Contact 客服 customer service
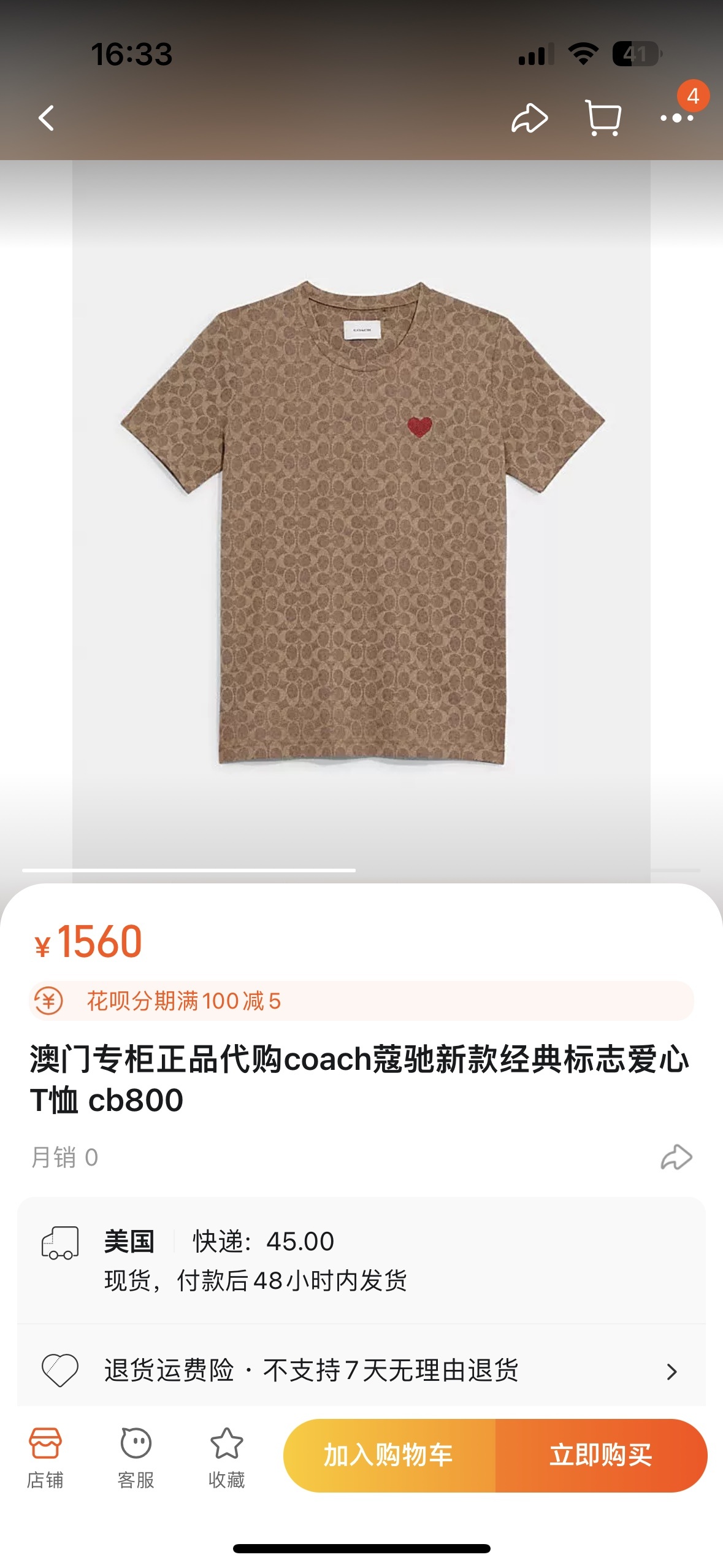 pyautogui.click(x=136, y=1456)
